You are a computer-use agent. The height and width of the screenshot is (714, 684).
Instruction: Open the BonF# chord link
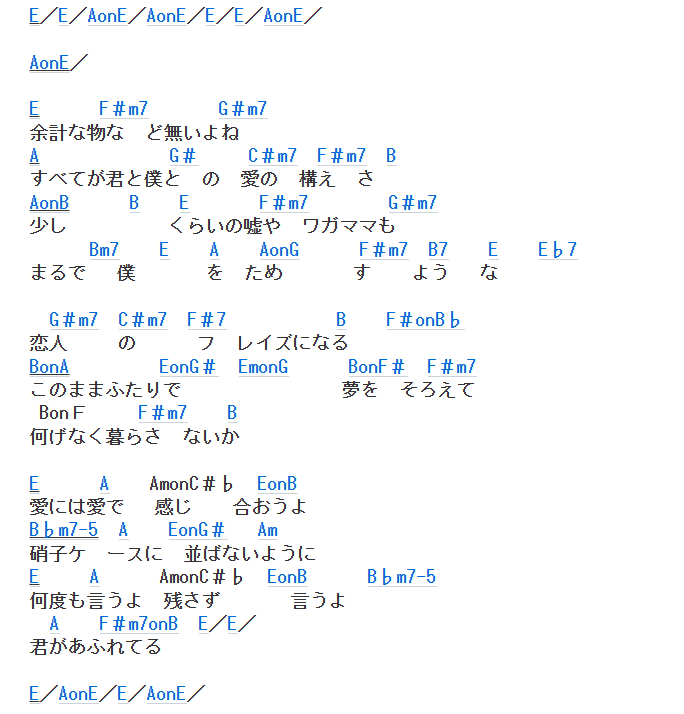coord(376,366)
